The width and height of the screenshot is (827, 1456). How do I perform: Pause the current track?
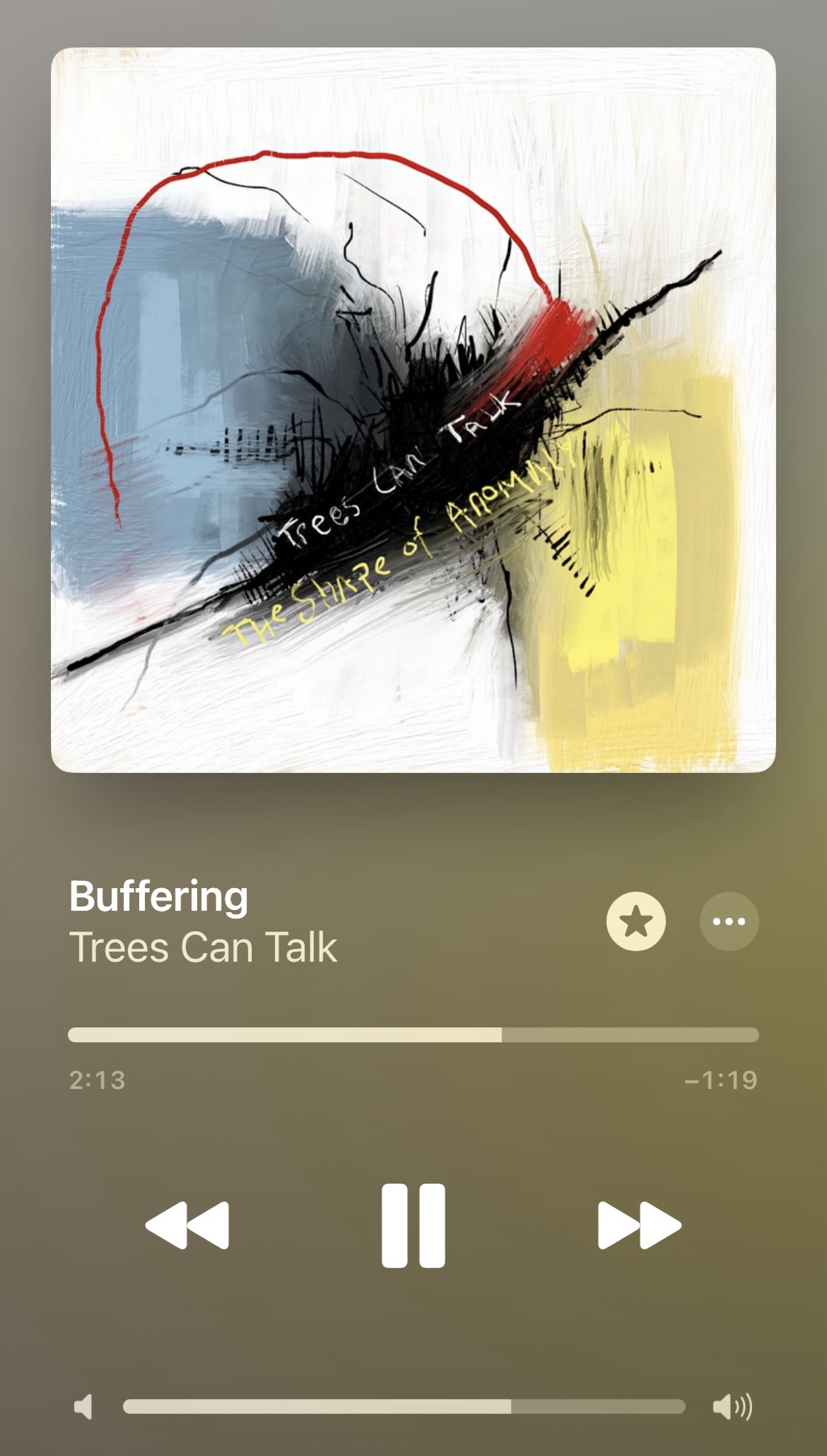(413, 1225)
